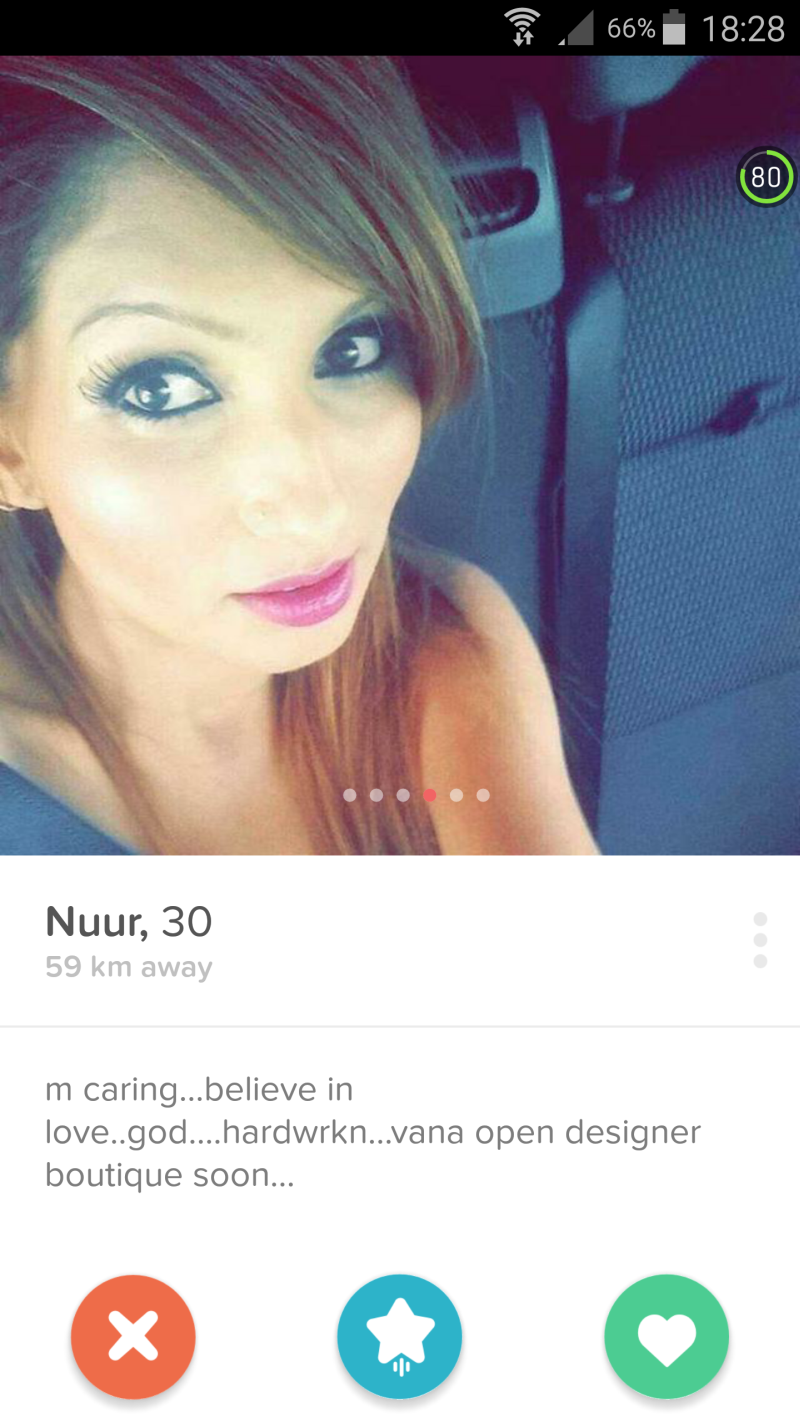The height and width of the screenshot is (1422, 800).
Task: Like Nuur with the green heart button
Action: (x=667, y=1336)
